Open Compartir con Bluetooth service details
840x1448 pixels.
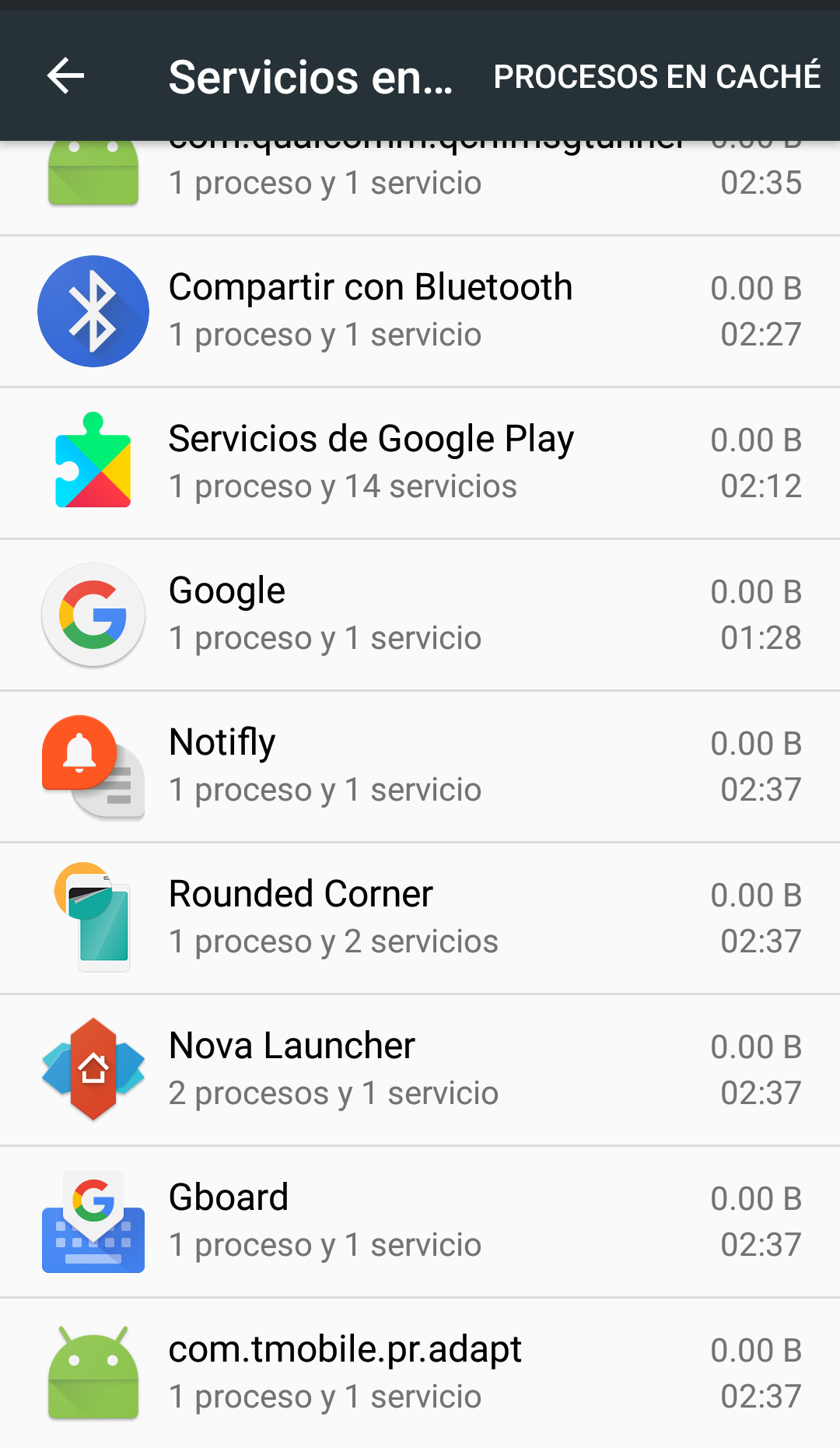[420, 311]
